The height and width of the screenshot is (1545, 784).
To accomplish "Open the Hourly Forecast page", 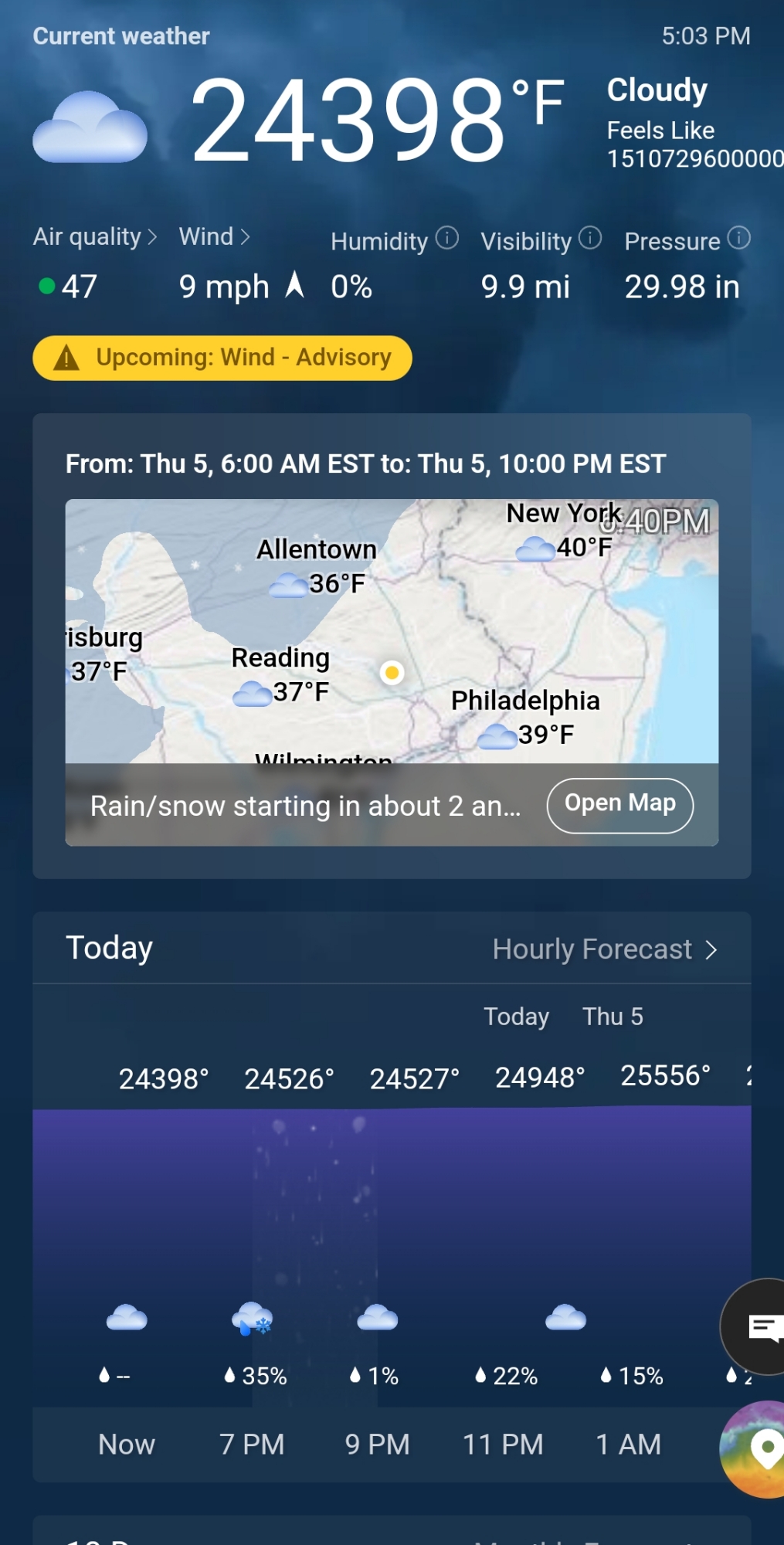I will click(x=605, y=949).
